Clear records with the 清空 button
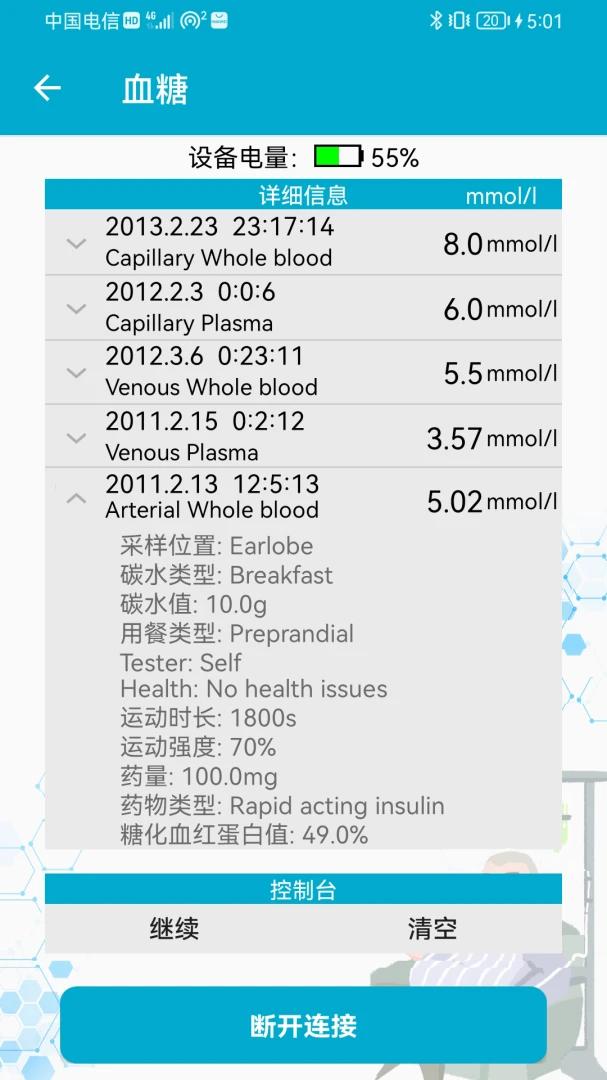 coord(432,928)
